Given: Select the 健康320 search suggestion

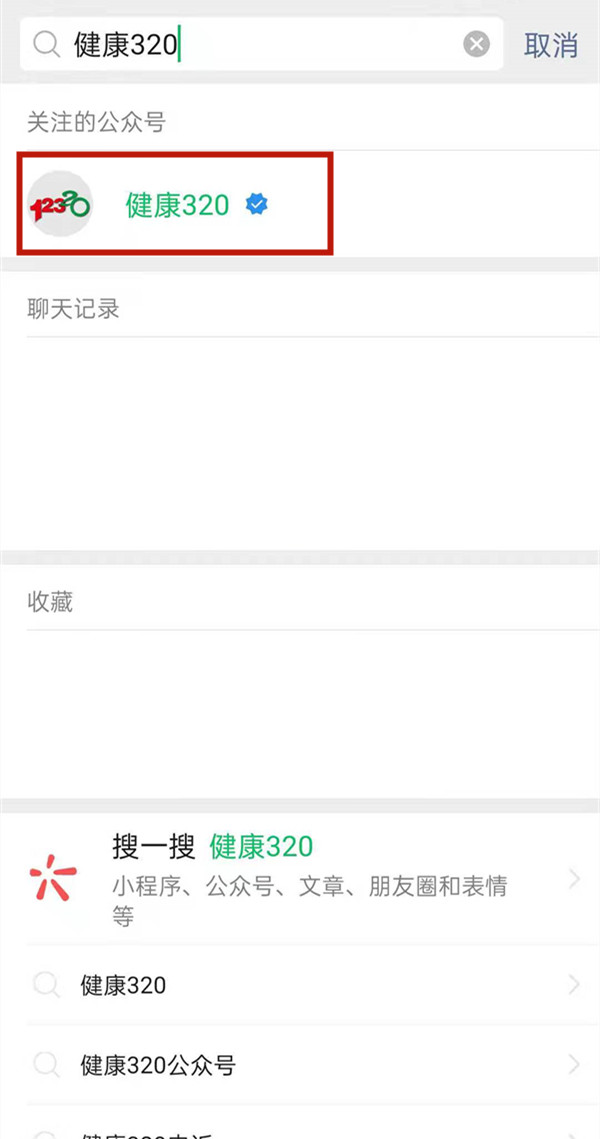Looking at the screenshot, I should [300, 986].
